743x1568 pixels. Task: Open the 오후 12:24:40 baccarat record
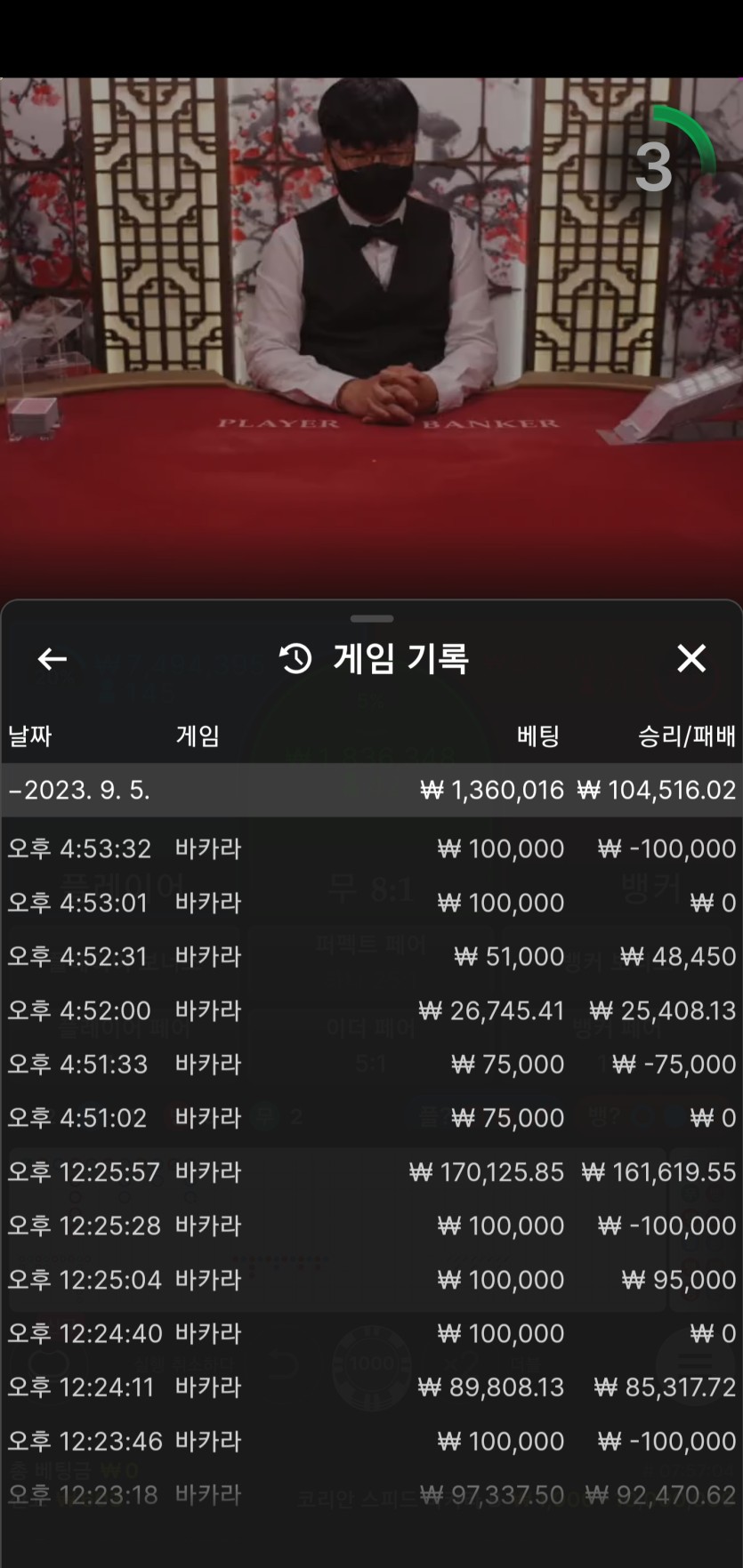pos(371,1333)
